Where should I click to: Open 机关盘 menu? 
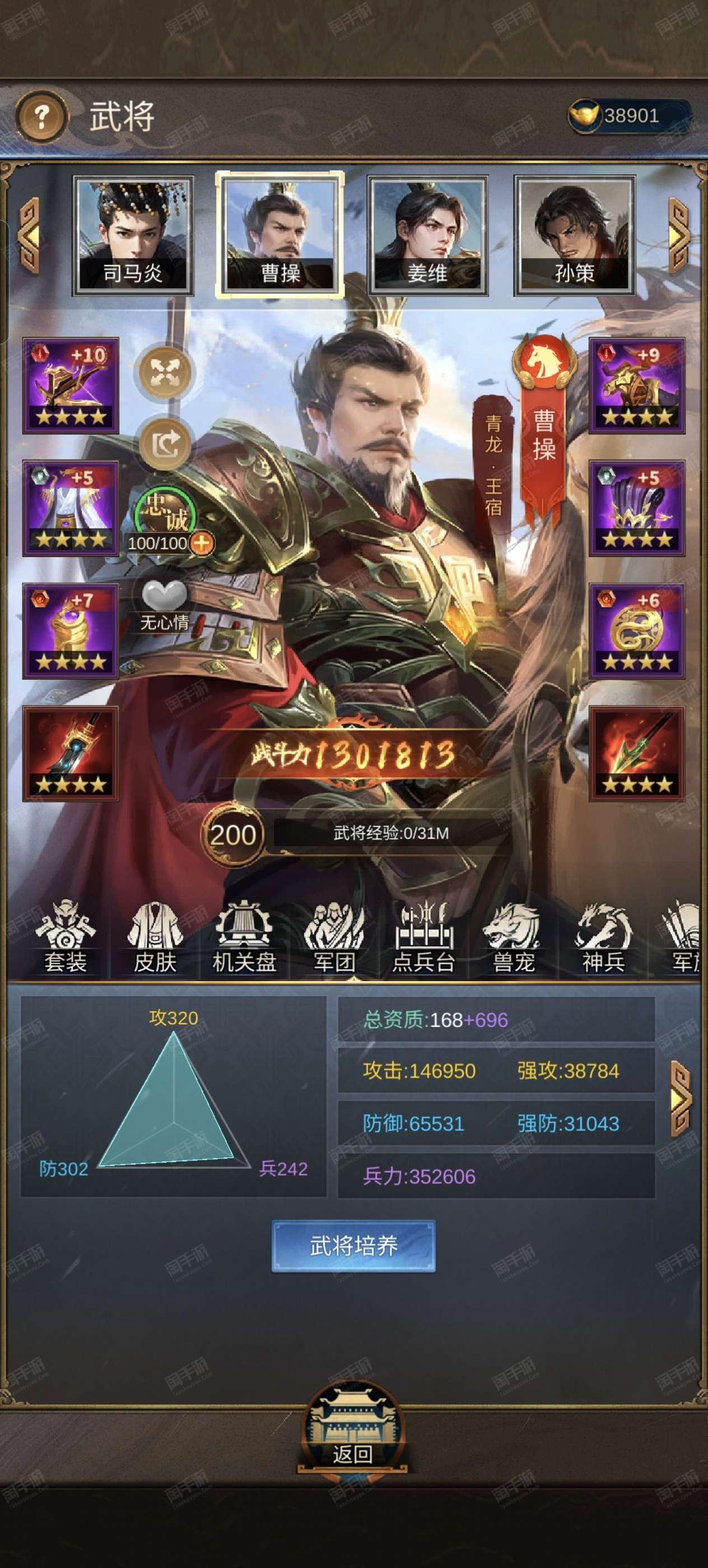point(244,939)
